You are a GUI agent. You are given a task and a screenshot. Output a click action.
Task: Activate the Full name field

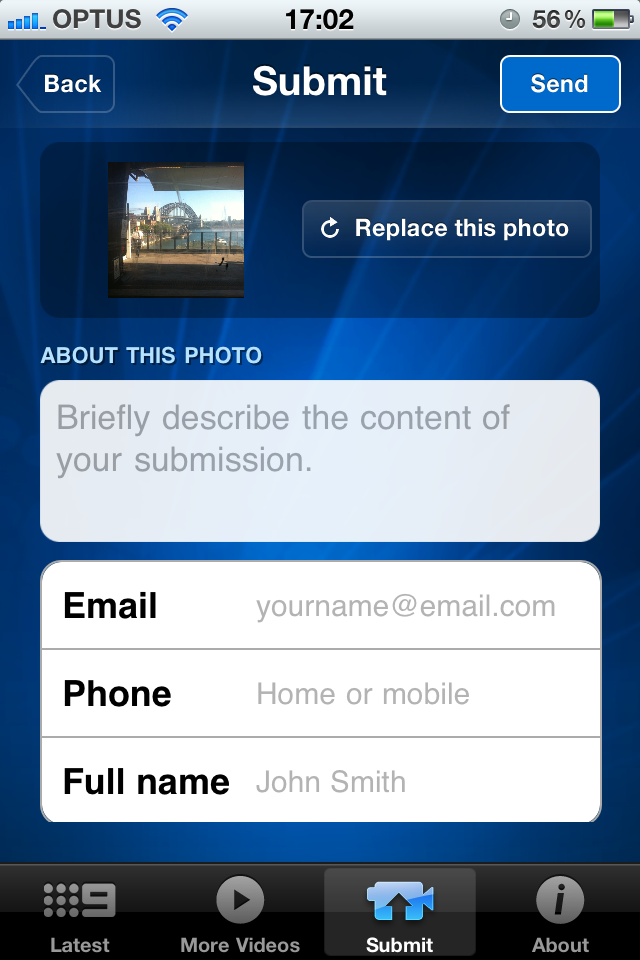[405, 782]
